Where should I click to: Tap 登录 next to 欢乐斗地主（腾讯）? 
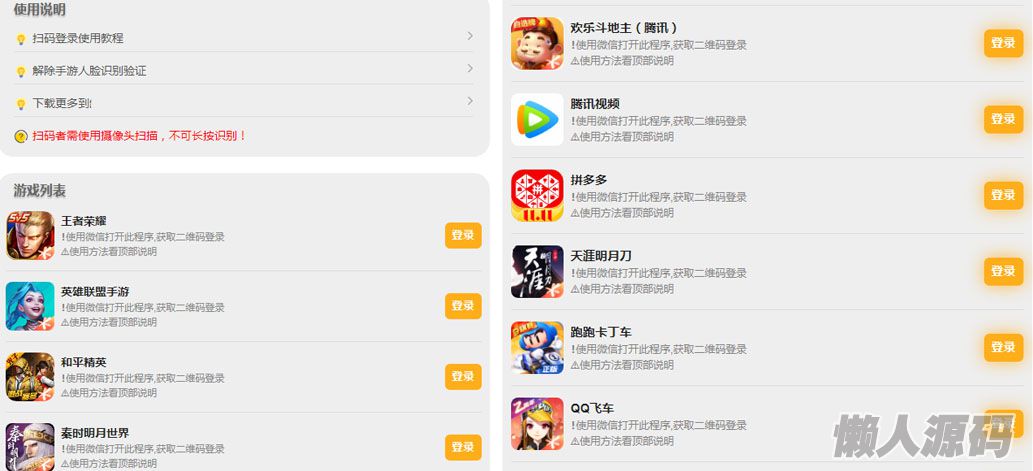coord(1003,43)
